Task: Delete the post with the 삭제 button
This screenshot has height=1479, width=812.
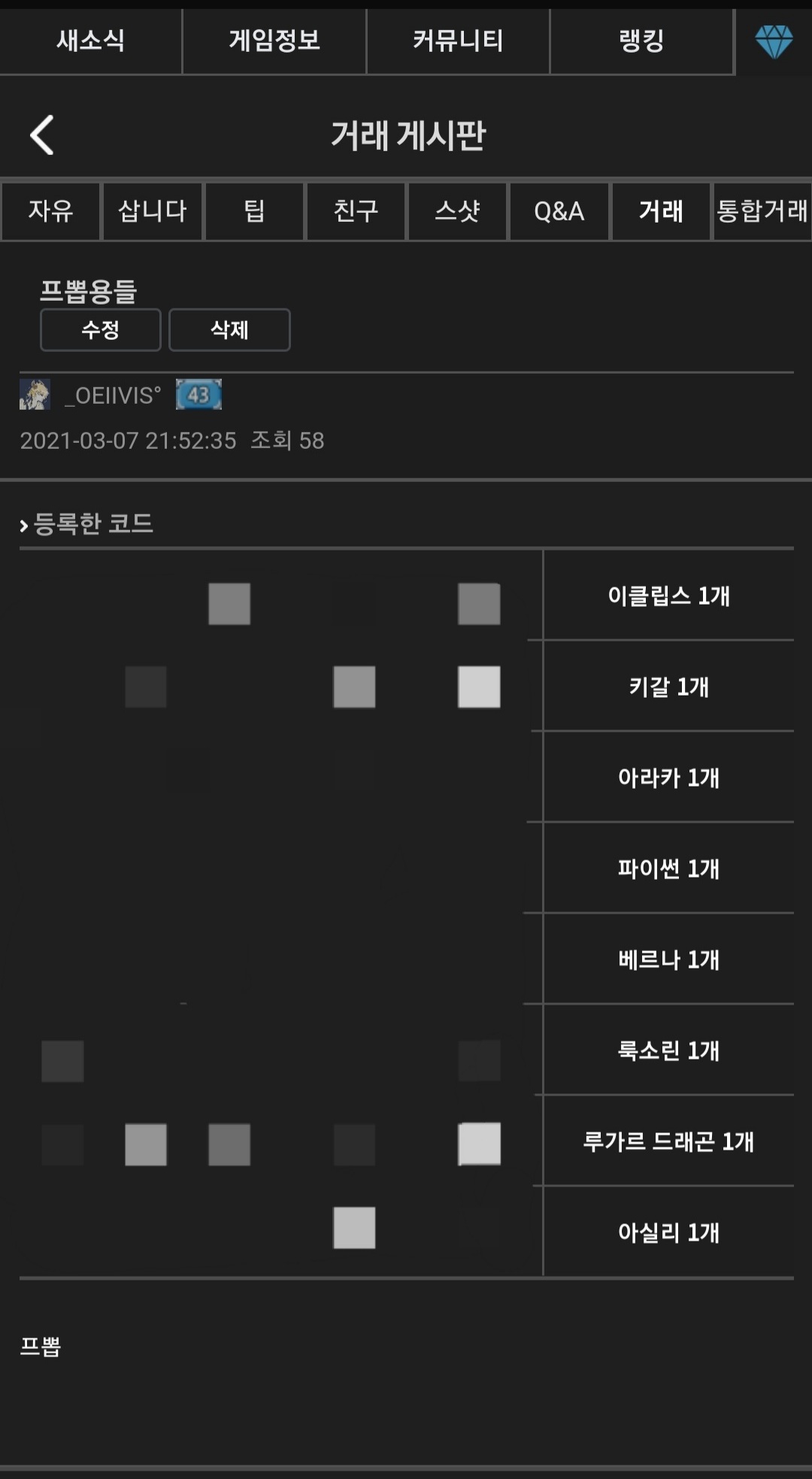Action: (229, 330)
